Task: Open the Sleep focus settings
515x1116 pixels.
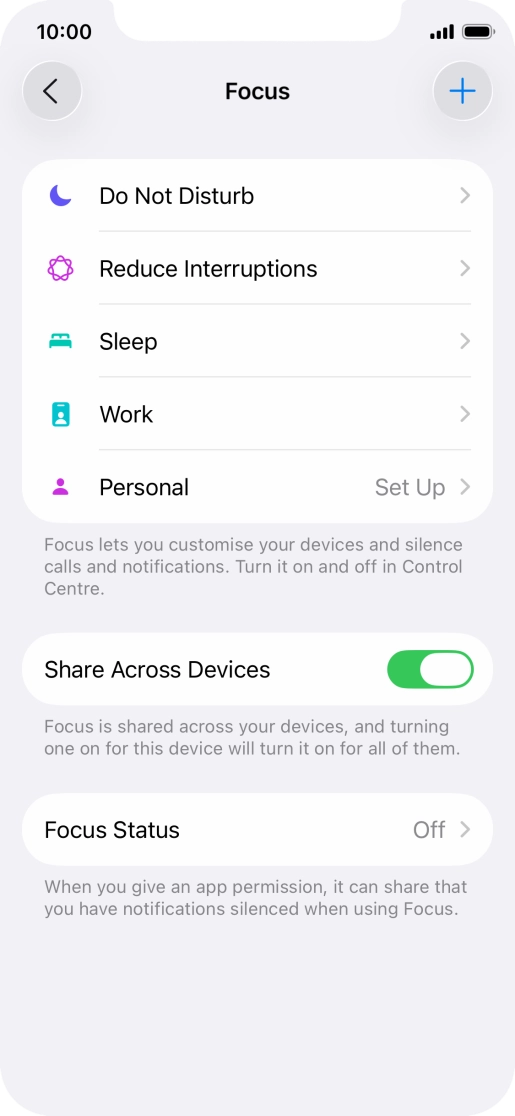Action: click(x=258, y=342)
